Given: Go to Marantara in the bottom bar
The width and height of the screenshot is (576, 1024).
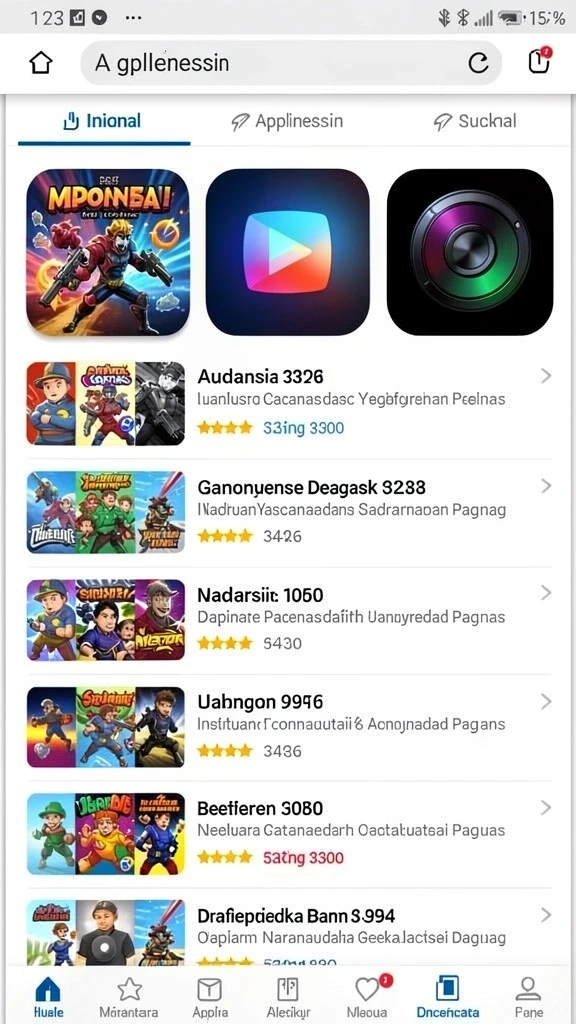Looking at the screenshot, I should (129, 997).
